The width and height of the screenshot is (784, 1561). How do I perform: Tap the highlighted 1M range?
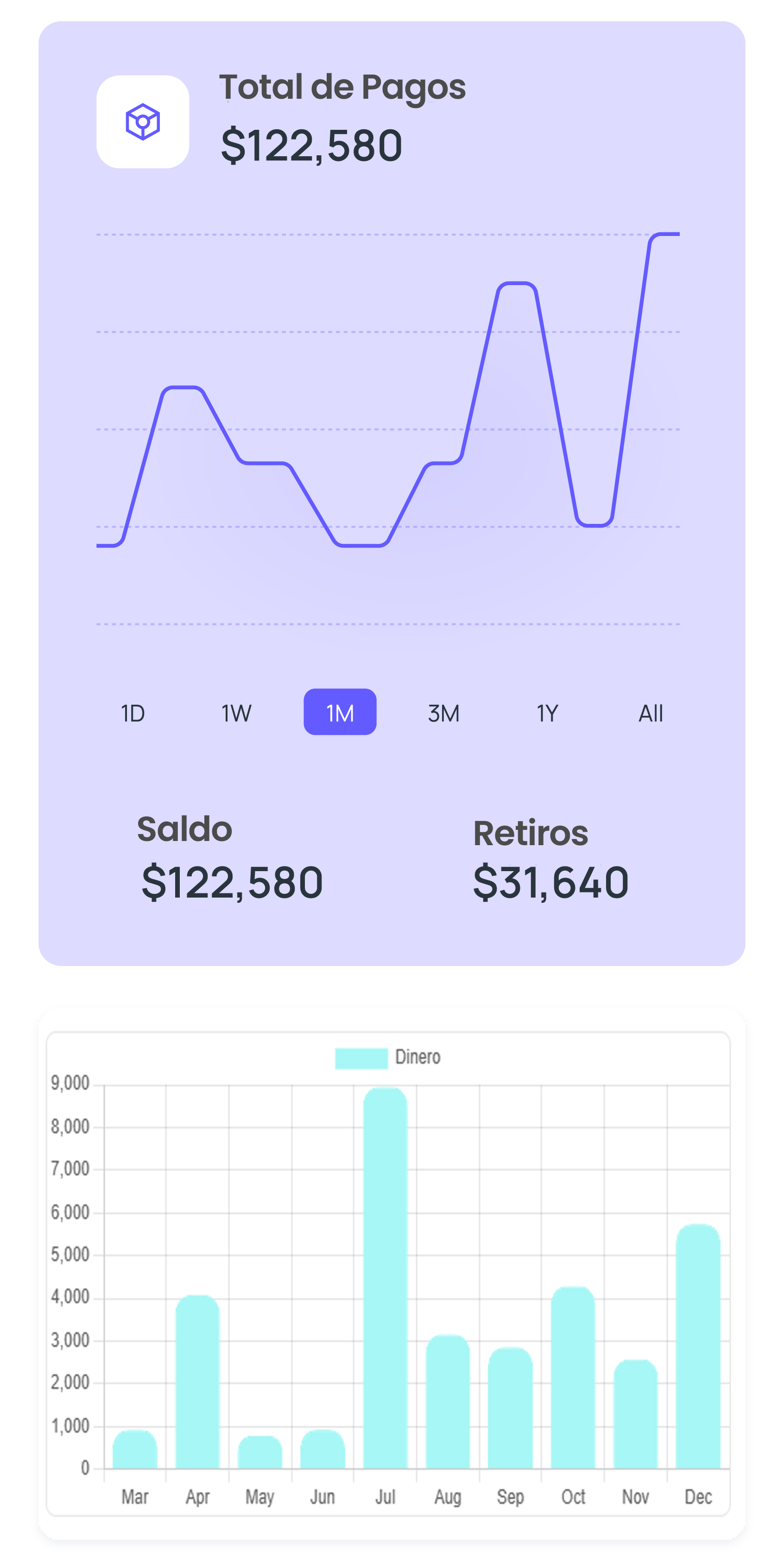point(340,712)
